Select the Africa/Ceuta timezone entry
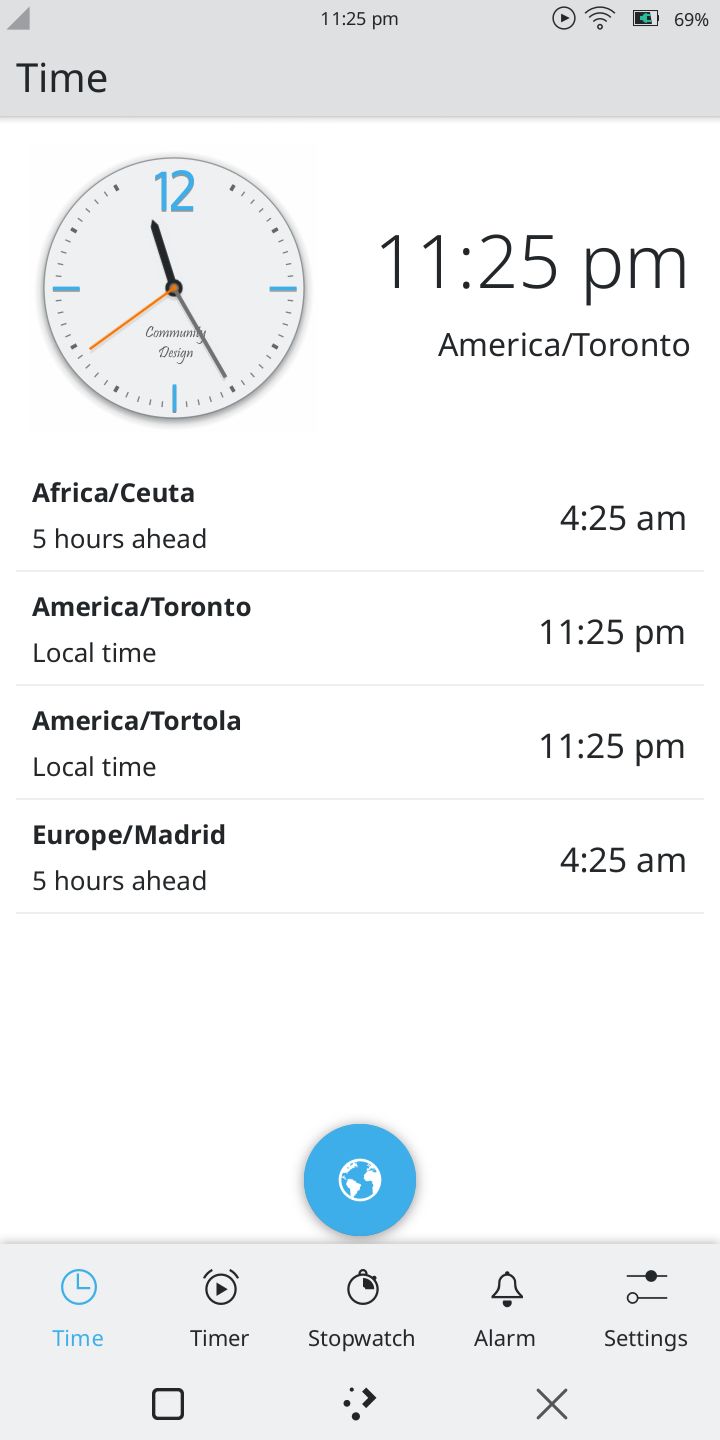Screen dimensions: 720x1440 pyautogui.click(x=360, y=513)
